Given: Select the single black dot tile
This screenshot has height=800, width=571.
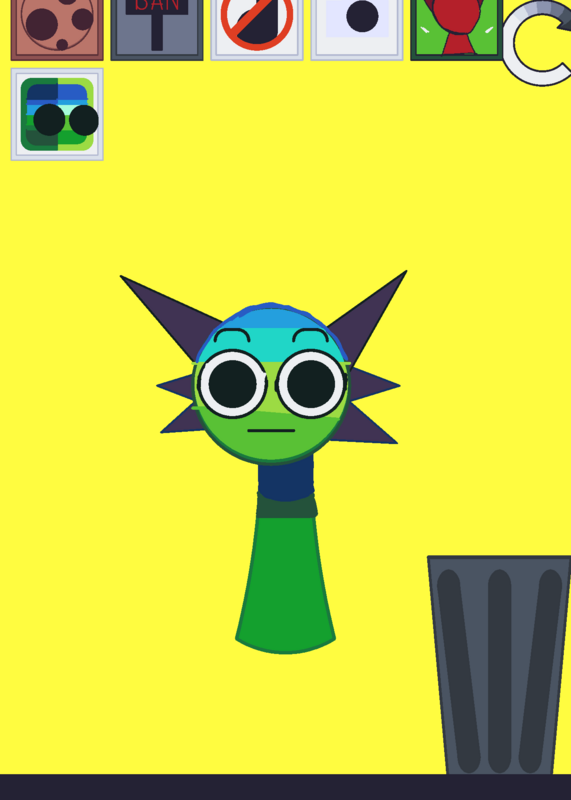Looking at the screenshot, I should [x=357, y=30].
